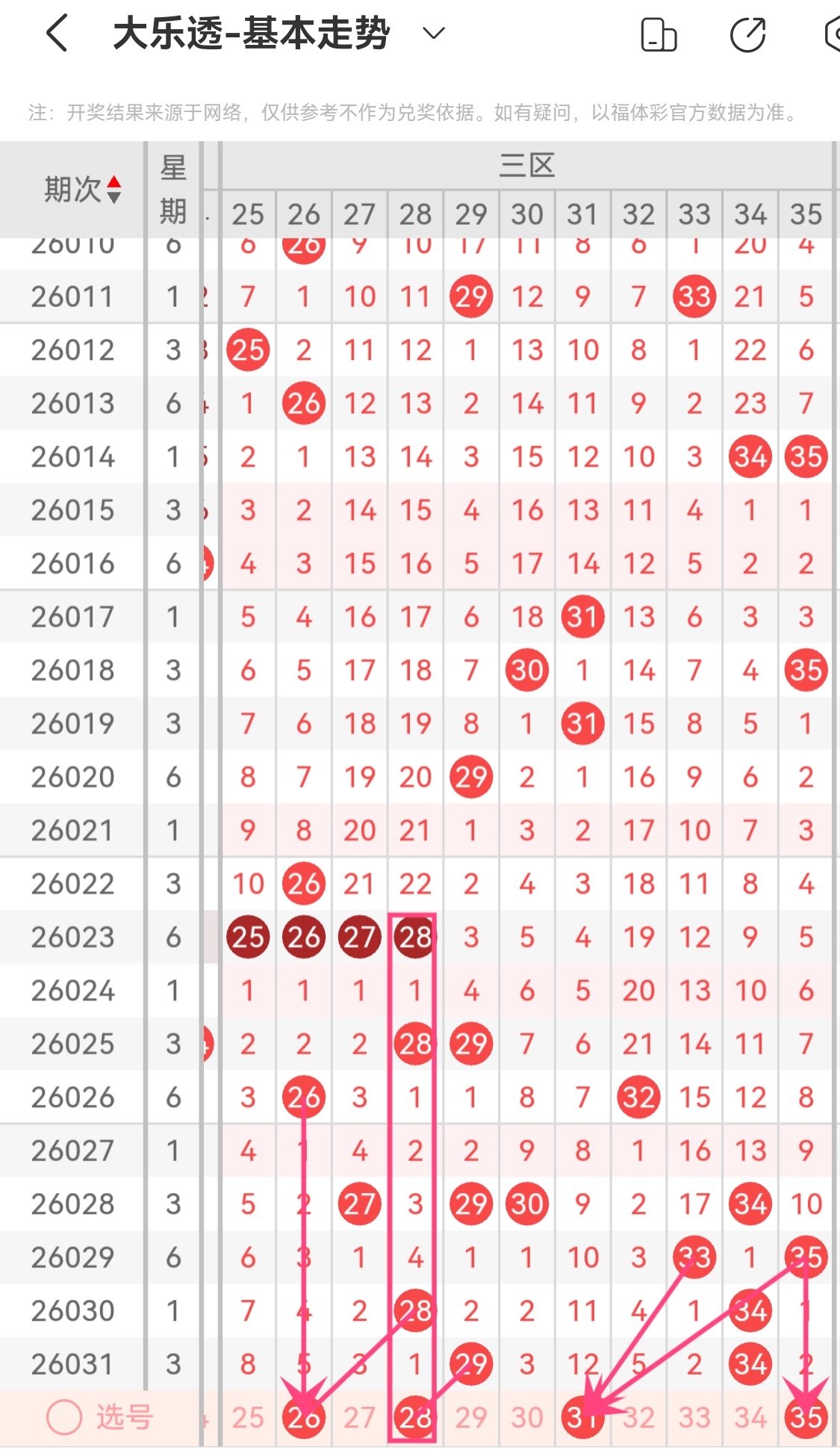The image size is (840, 1450).
Task: Choose number 29 in the 选号 row
Action: tap(471, 1417)
